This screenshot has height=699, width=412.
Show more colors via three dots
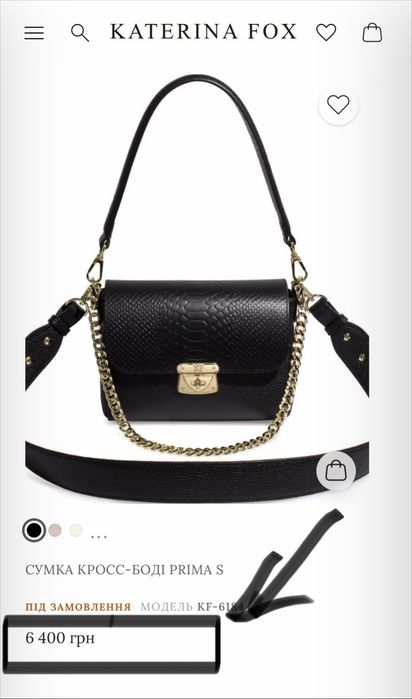[99, 537]
